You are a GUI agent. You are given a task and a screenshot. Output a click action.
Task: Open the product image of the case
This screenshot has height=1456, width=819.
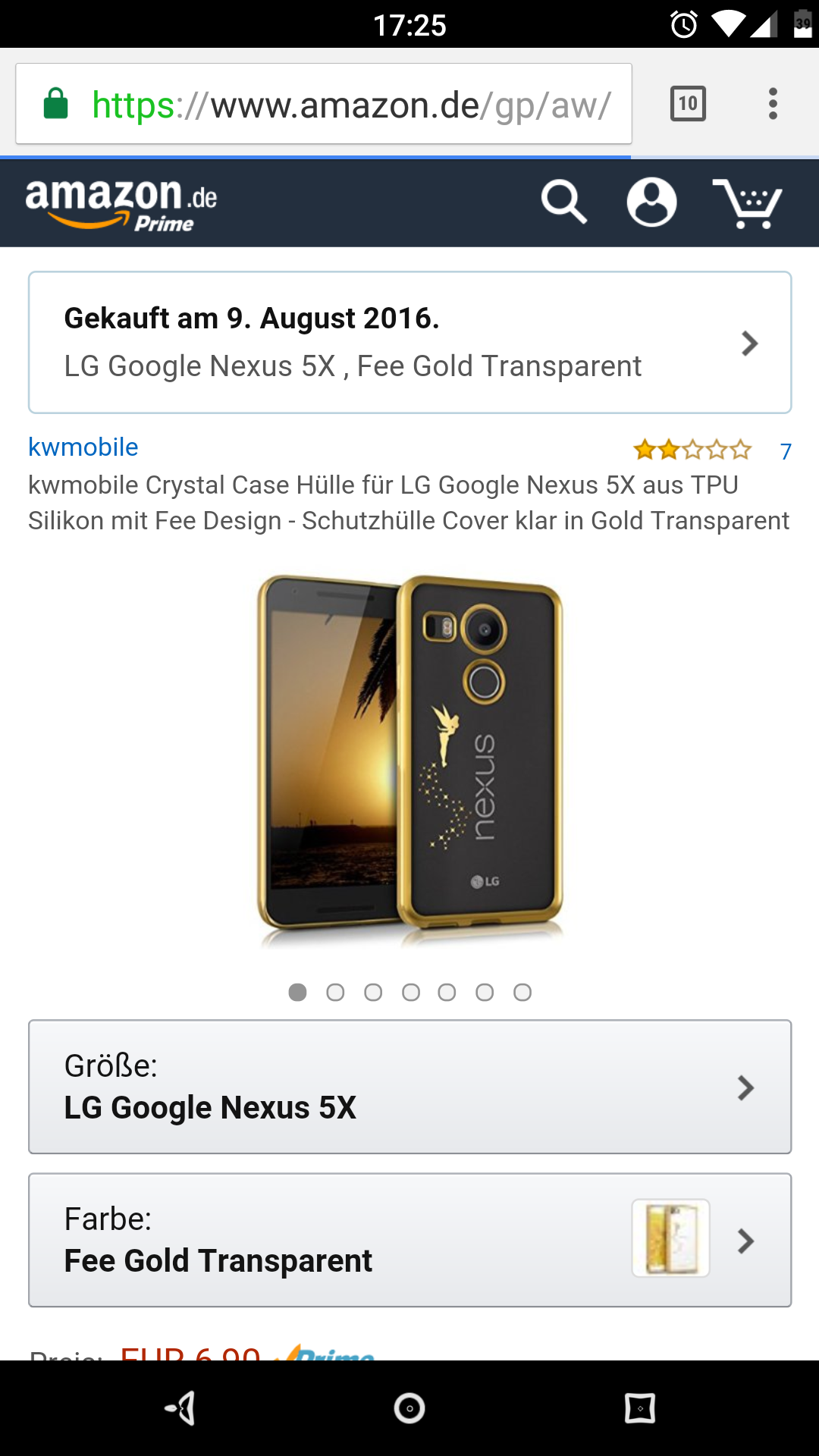click(x=409, y=758)
